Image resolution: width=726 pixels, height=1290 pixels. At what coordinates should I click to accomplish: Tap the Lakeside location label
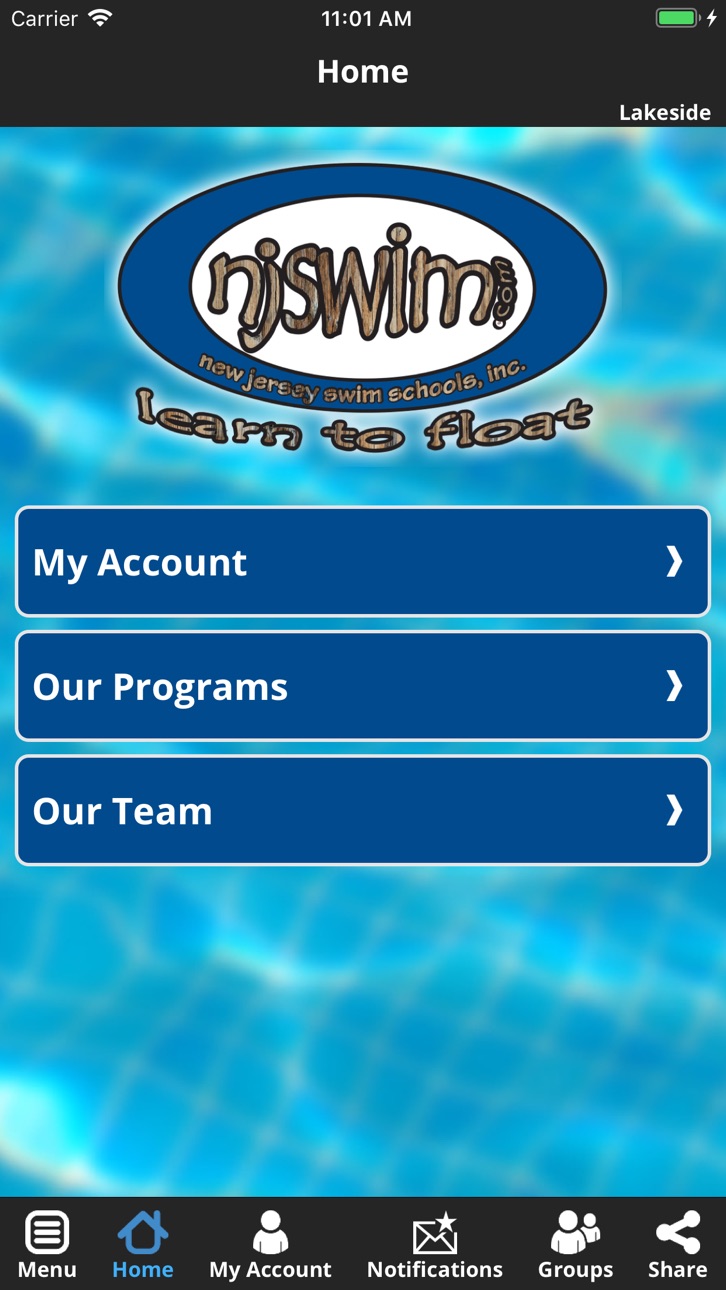665,112
